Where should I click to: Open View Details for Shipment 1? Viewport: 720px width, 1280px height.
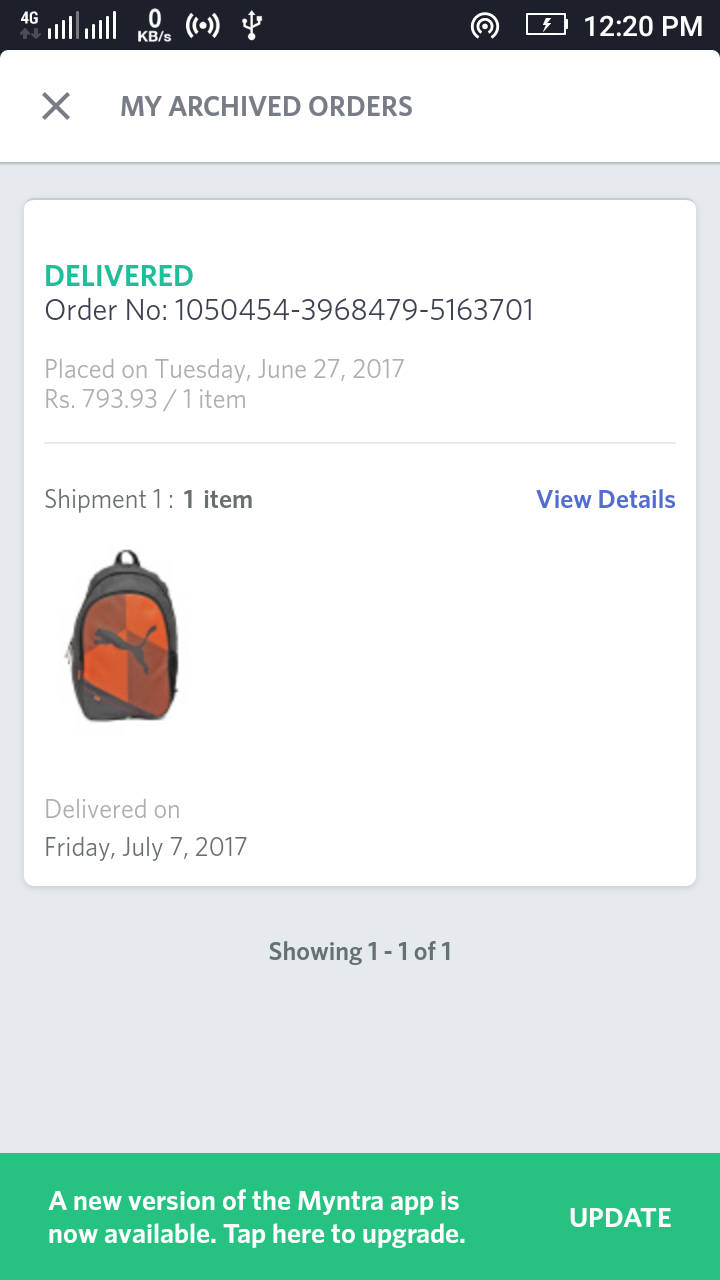pyautogui.click(x=605, y=499)
